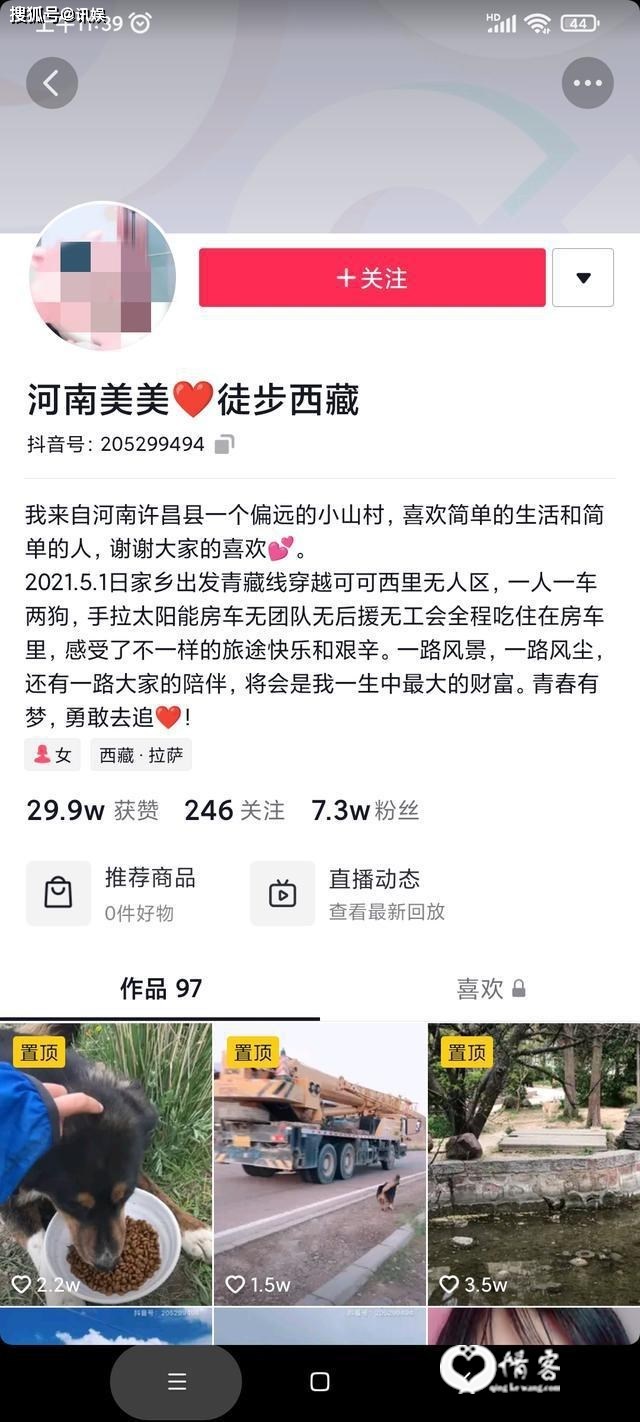Open 直播动态 live replays
The image size is (640, 1422).
(348, 893)
